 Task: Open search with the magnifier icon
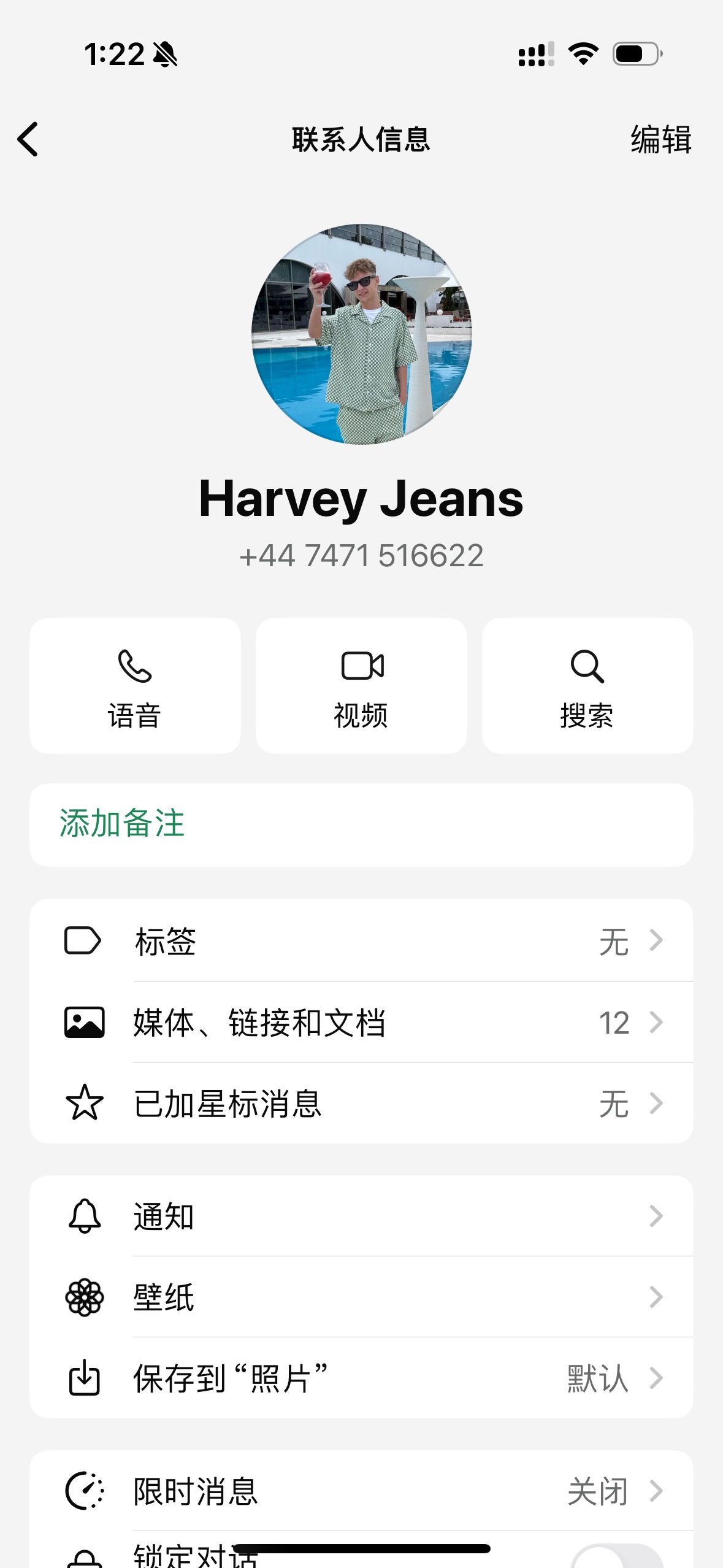[x=587, y=670]
